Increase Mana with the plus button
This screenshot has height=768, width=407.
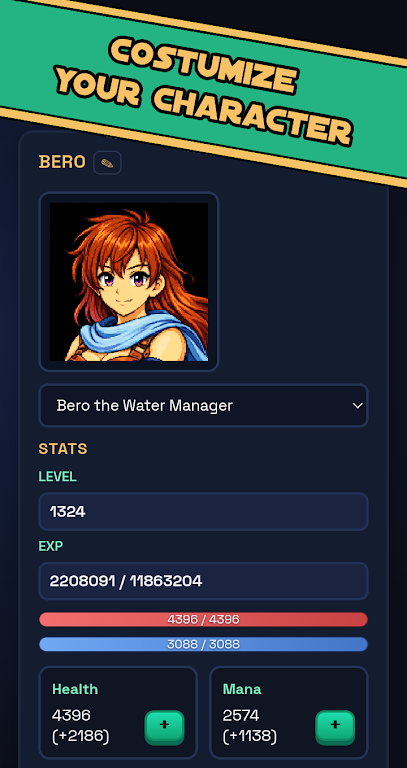(335, 727)
